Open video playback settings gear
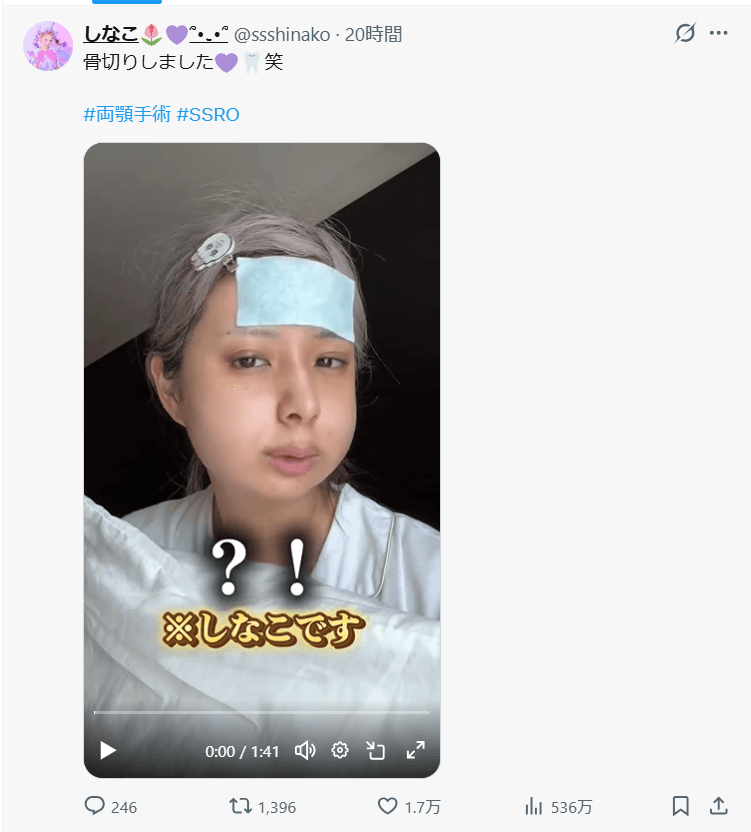This screenshot has width=751, height=832. pyautogui.click(x=340, y=750)
